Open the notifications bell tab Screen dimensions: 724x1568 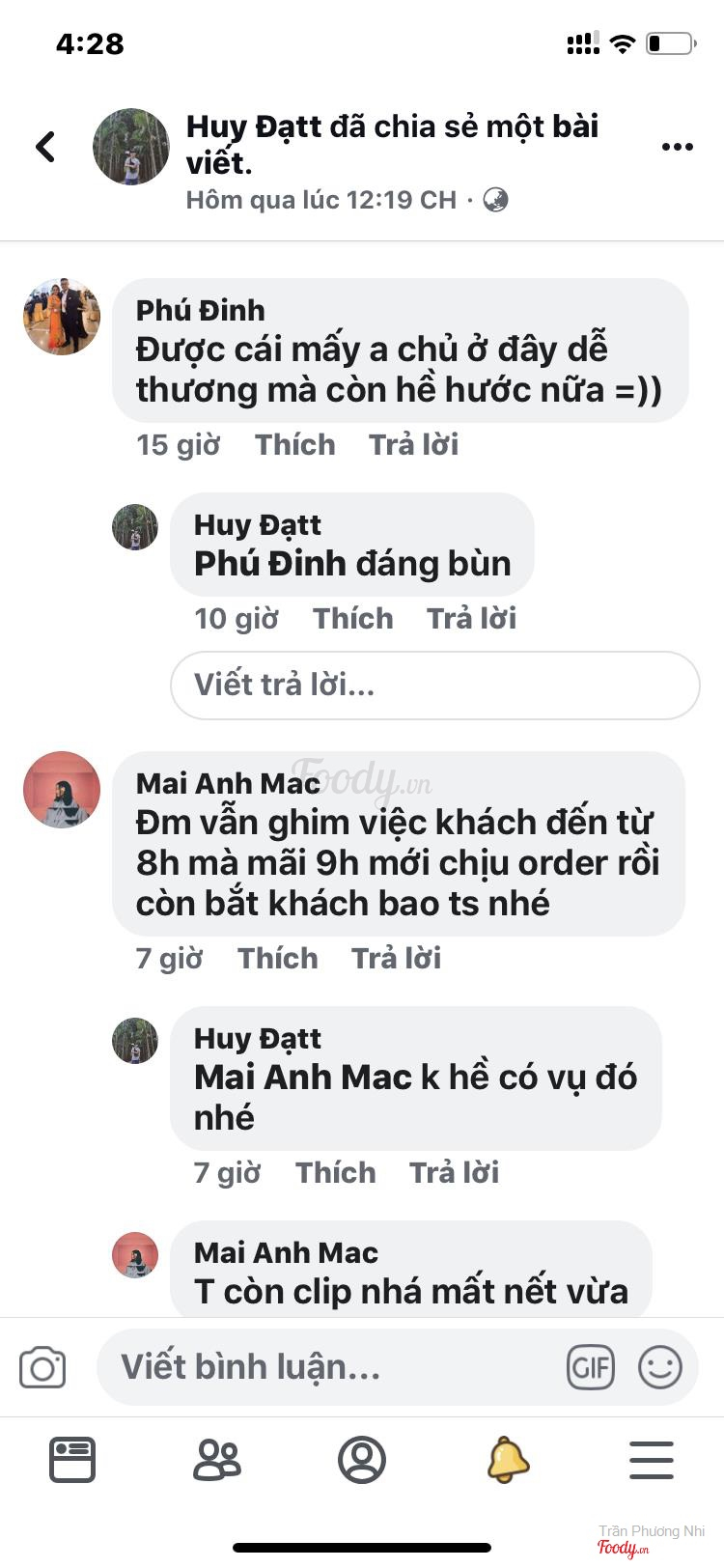coord(508,1460)
